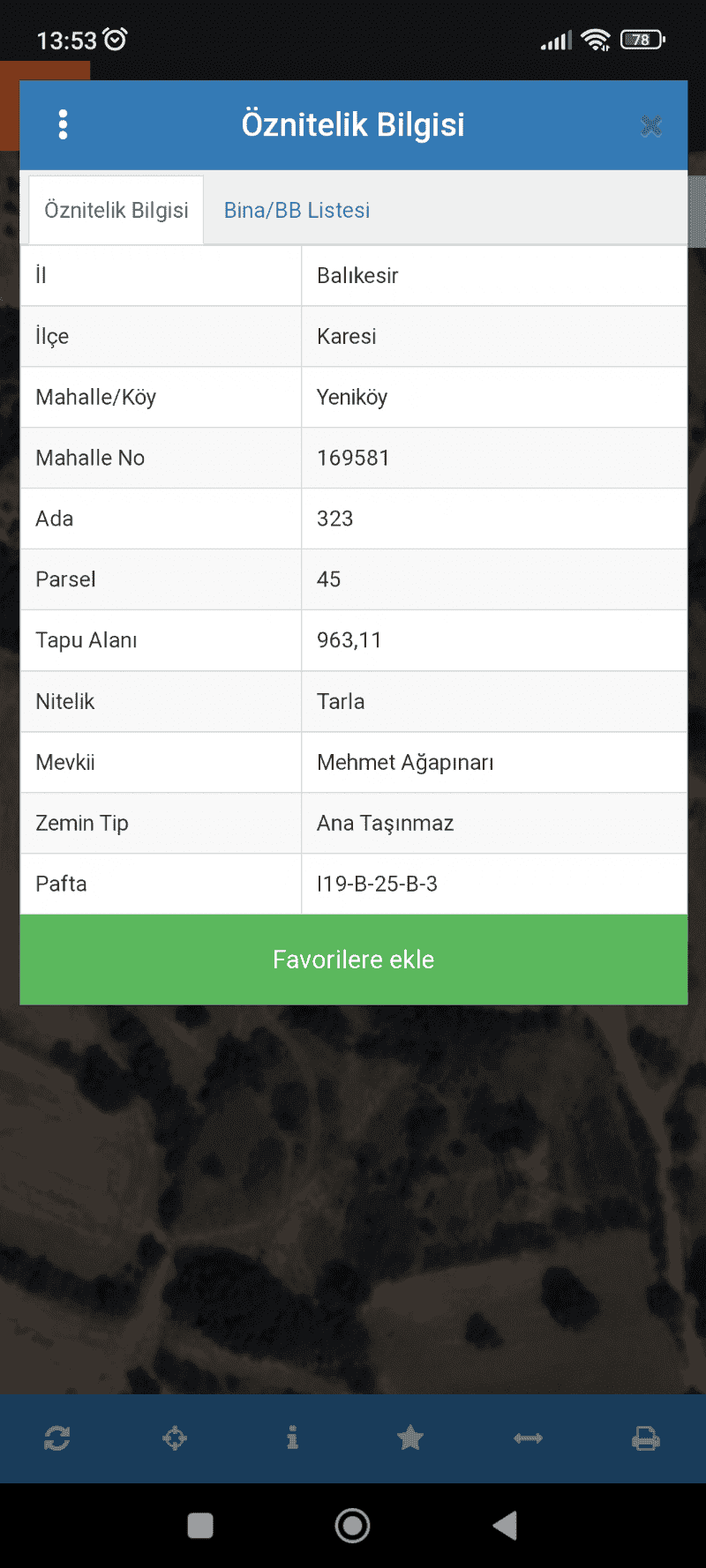Go back with the system back button
Image resolution: width=706 pixels, height=1568 pixels.
click(505, 1526)
